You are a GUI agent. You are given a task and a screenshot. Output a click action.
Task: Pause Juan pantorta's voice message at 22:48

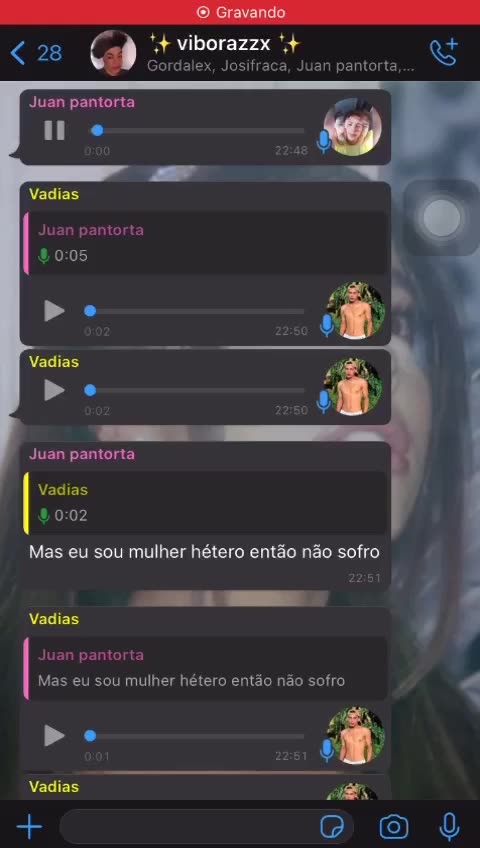[x=54, y=130]
